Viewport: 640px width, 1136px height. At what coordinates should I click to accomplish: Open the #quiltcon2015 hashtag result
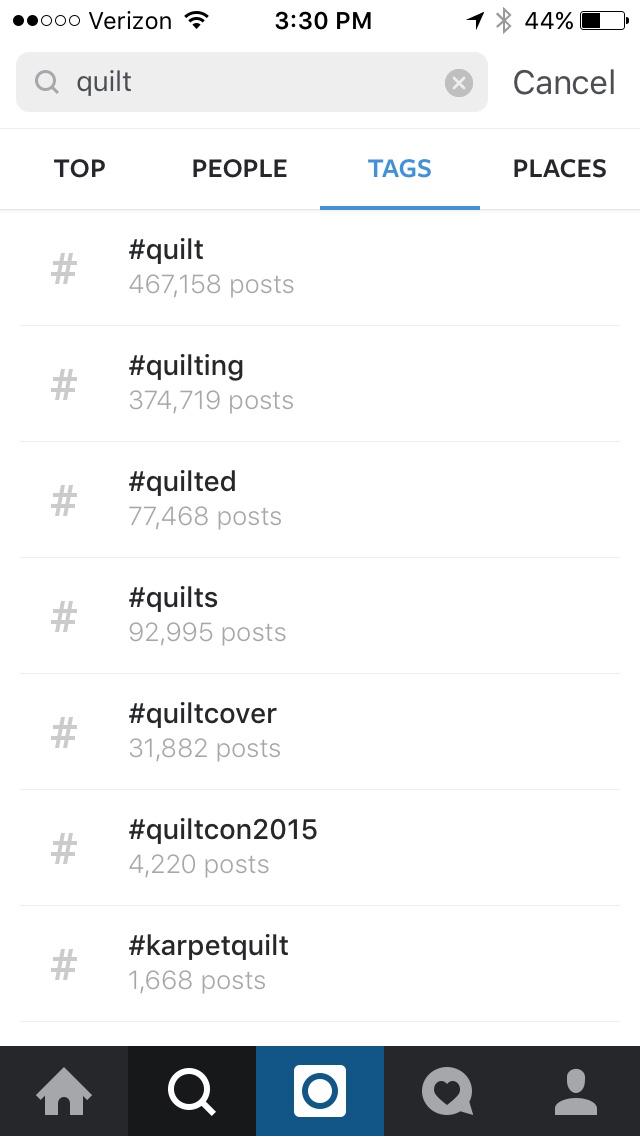point(320,848)
